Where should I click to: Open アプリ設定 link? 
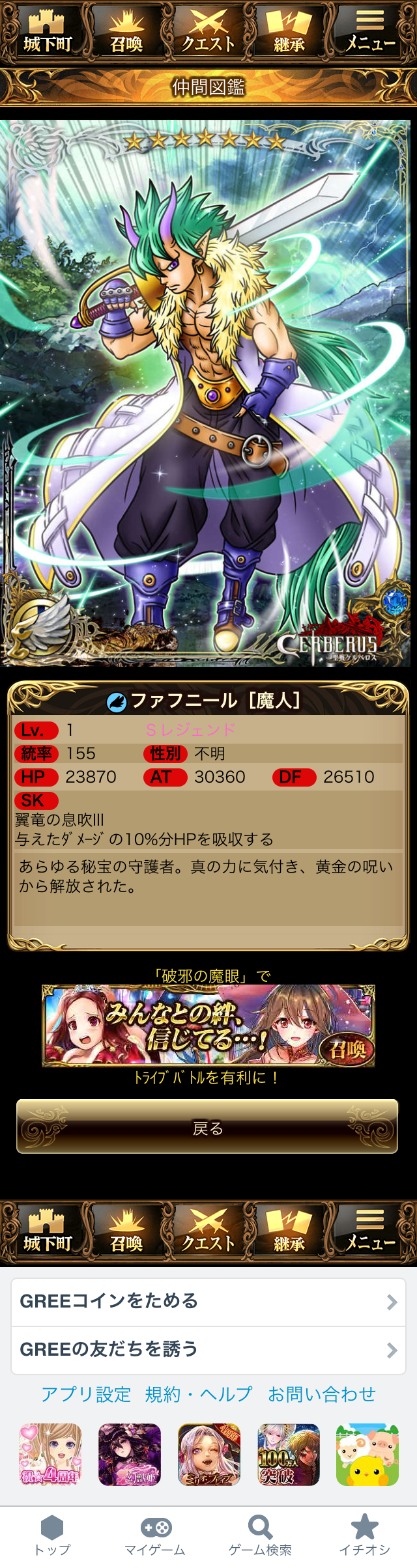[86, 1394]
